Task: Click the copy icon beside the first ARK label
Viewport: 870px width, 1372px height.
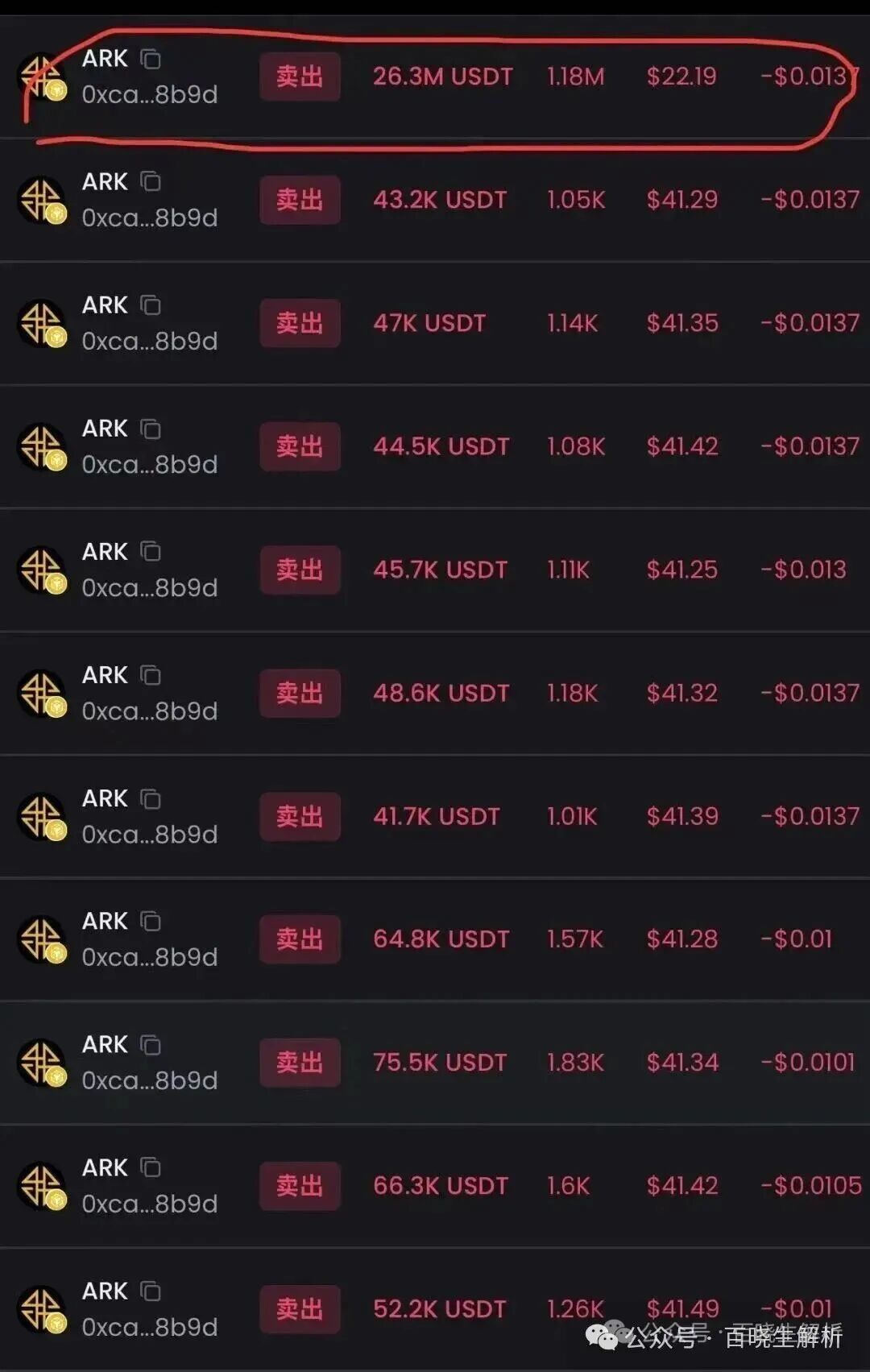Action: pos(151,59)
